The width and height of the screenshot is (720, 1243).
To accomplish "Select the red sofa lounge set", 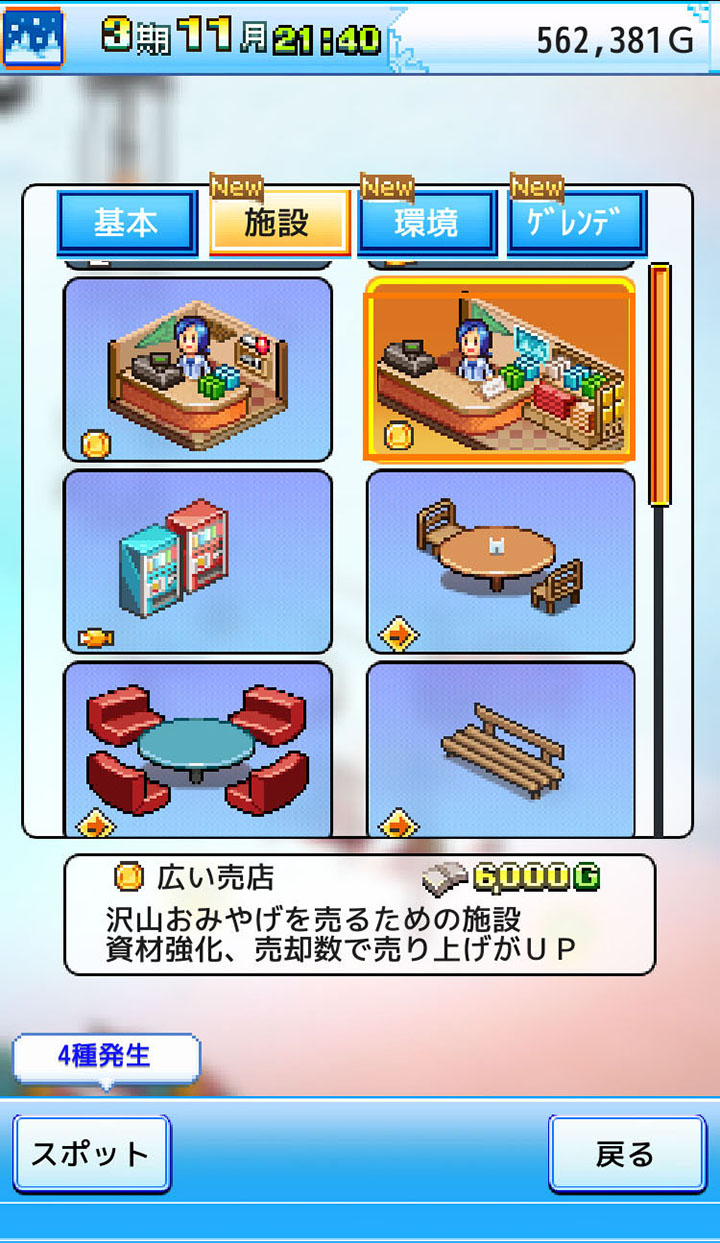I will click(x=198, y=748).
